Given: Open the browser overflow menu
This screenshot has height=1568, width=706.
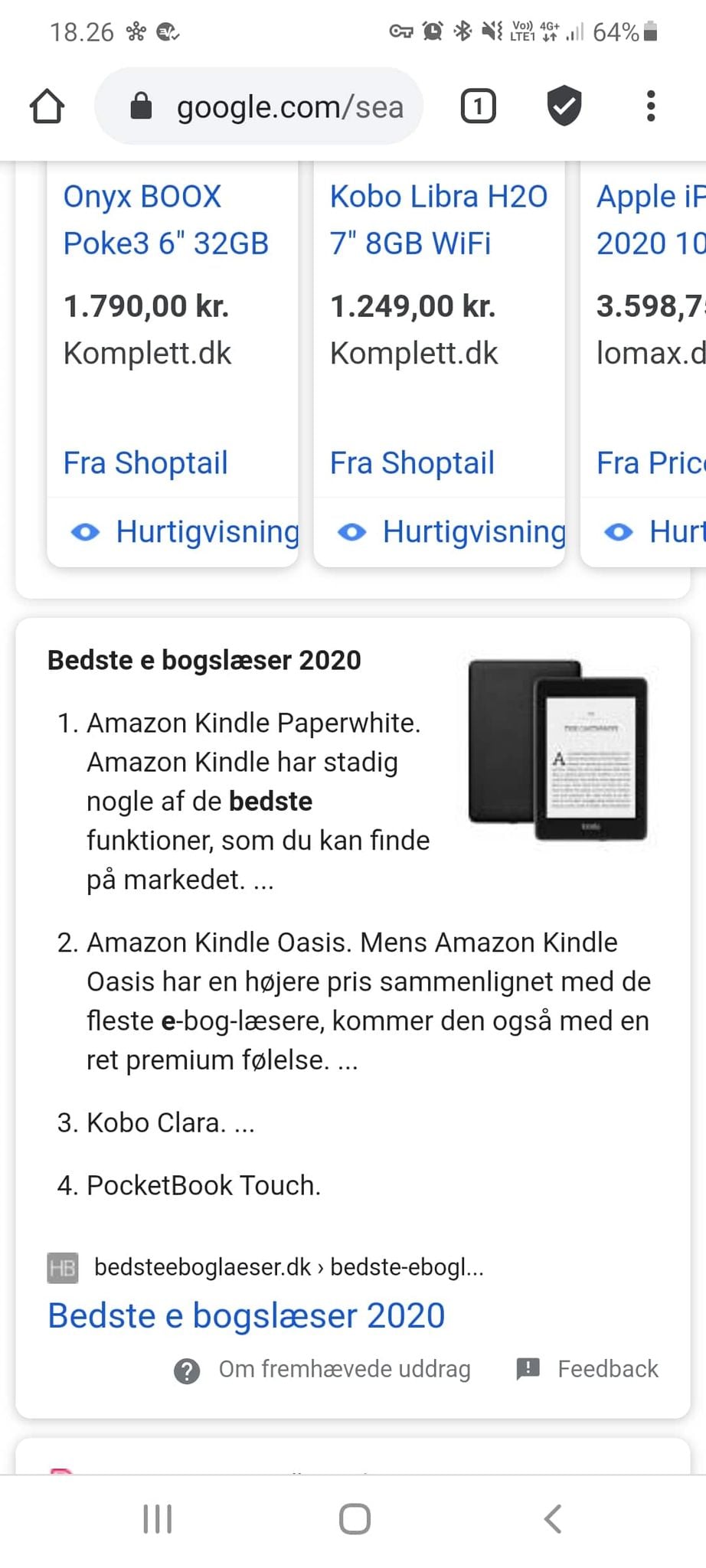Looking at the screenshot, I should tap(651, 106).
